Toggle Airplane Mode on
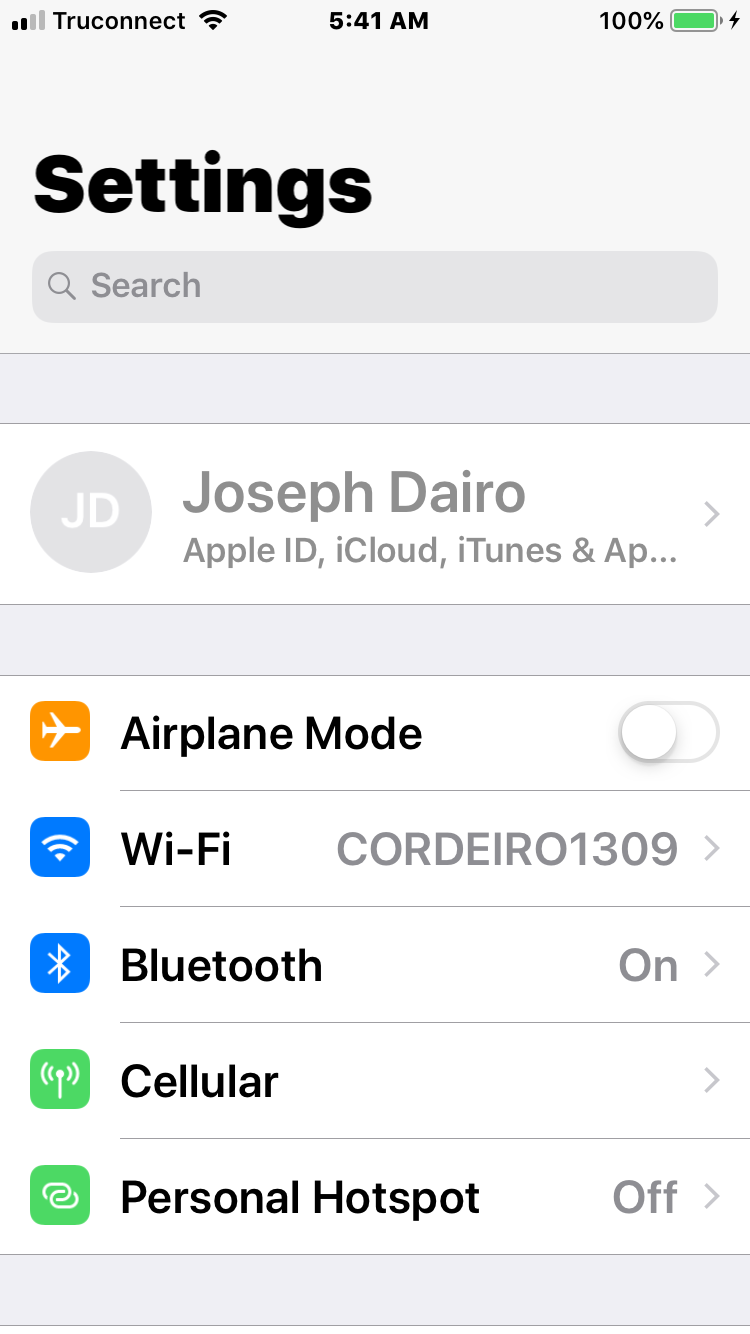 [668, 733]
